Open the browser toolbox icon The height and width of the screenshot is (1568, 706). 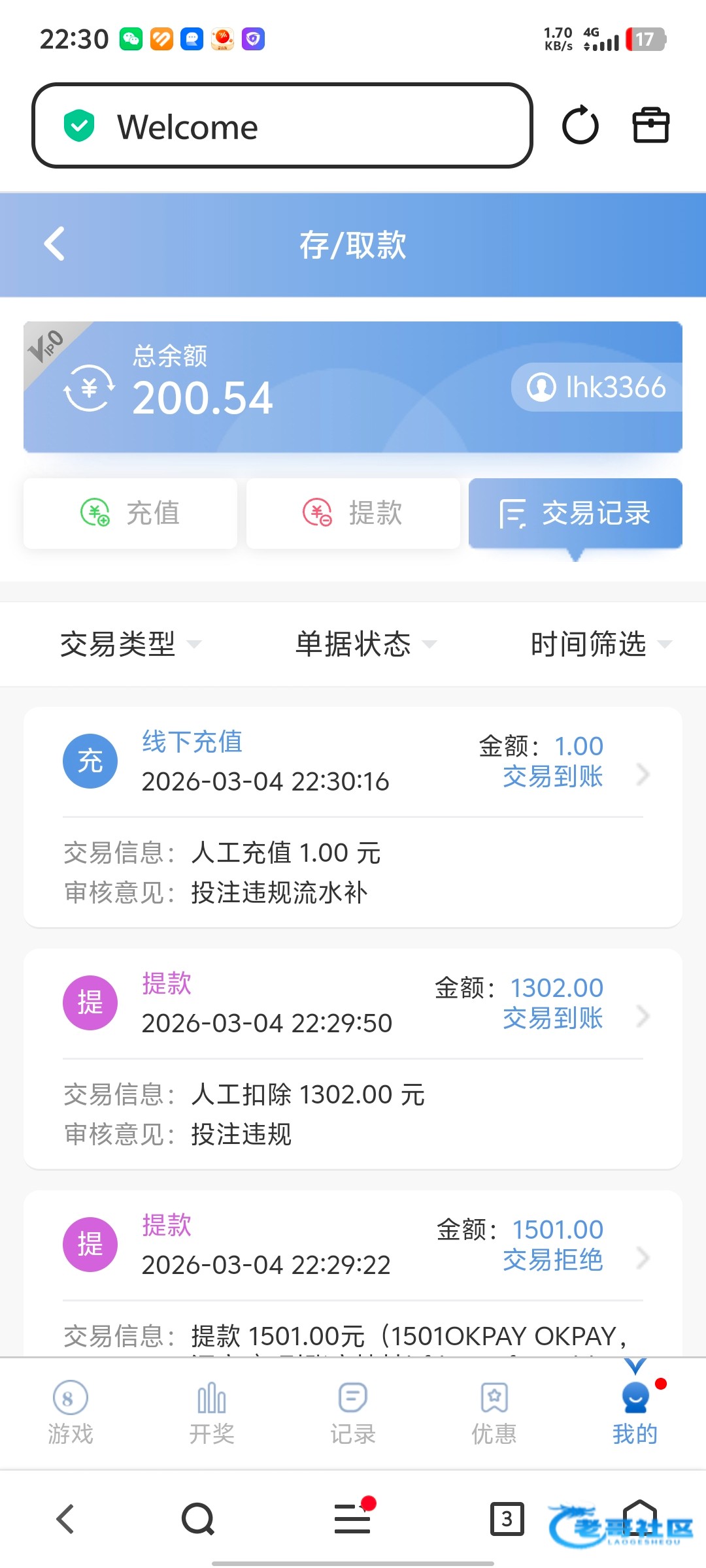[x=650, y=125]
